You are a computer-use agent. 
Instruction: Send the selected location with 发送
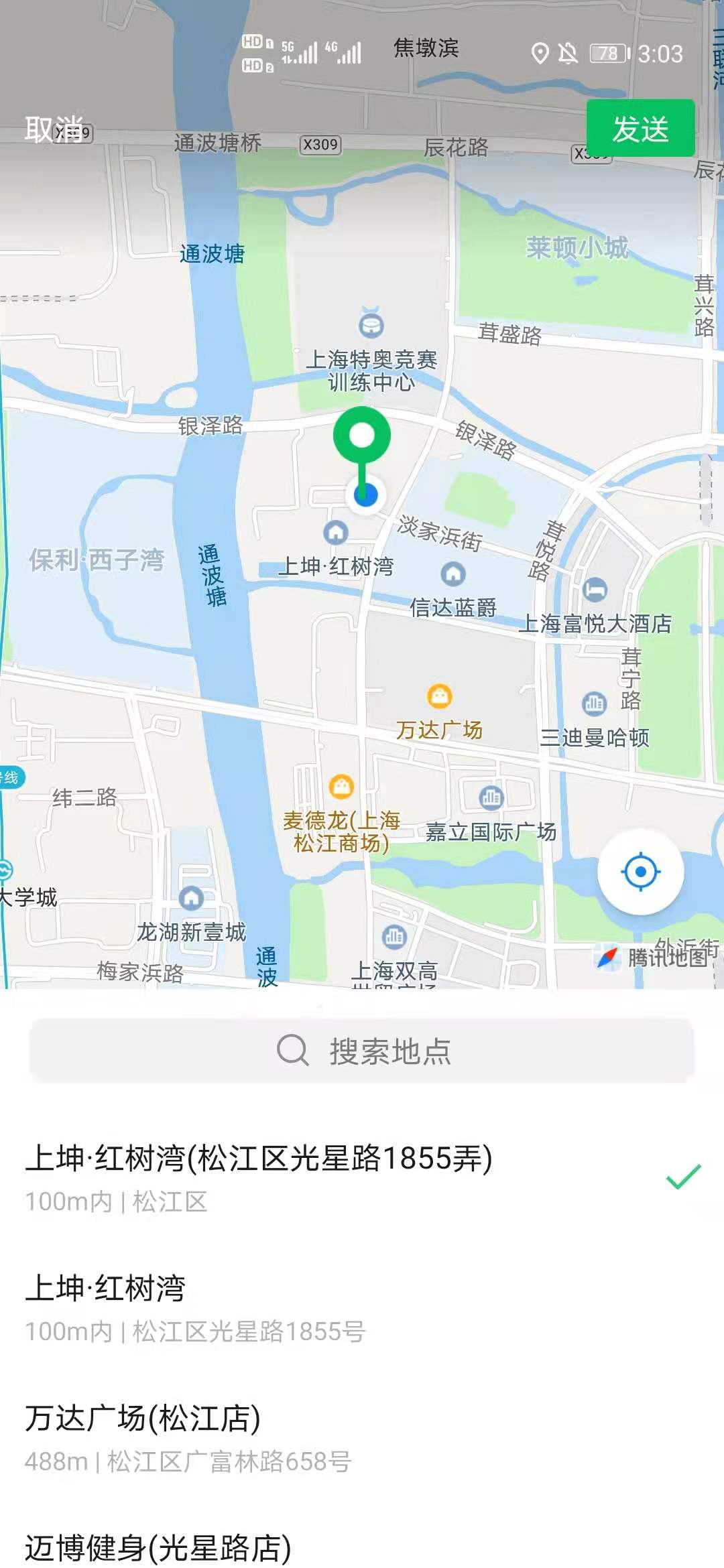640,129
